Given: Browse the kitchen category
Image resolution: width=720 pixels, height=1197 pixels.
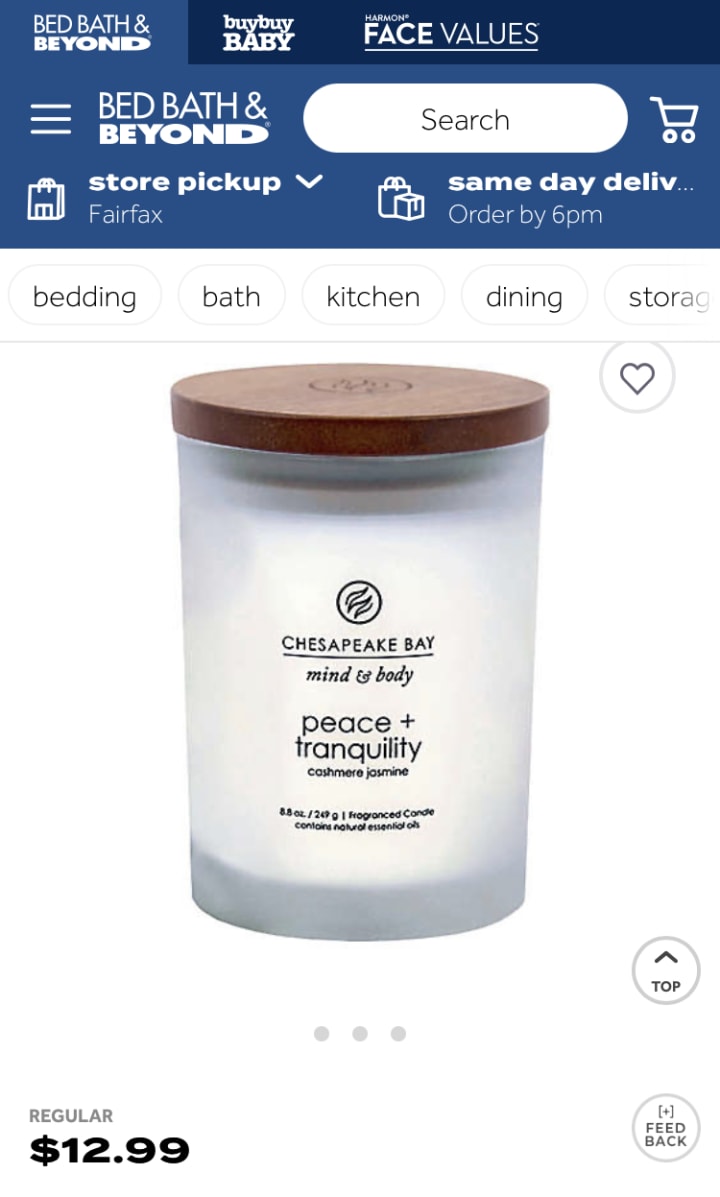Looking at the screenshot, I should [373, 297].
